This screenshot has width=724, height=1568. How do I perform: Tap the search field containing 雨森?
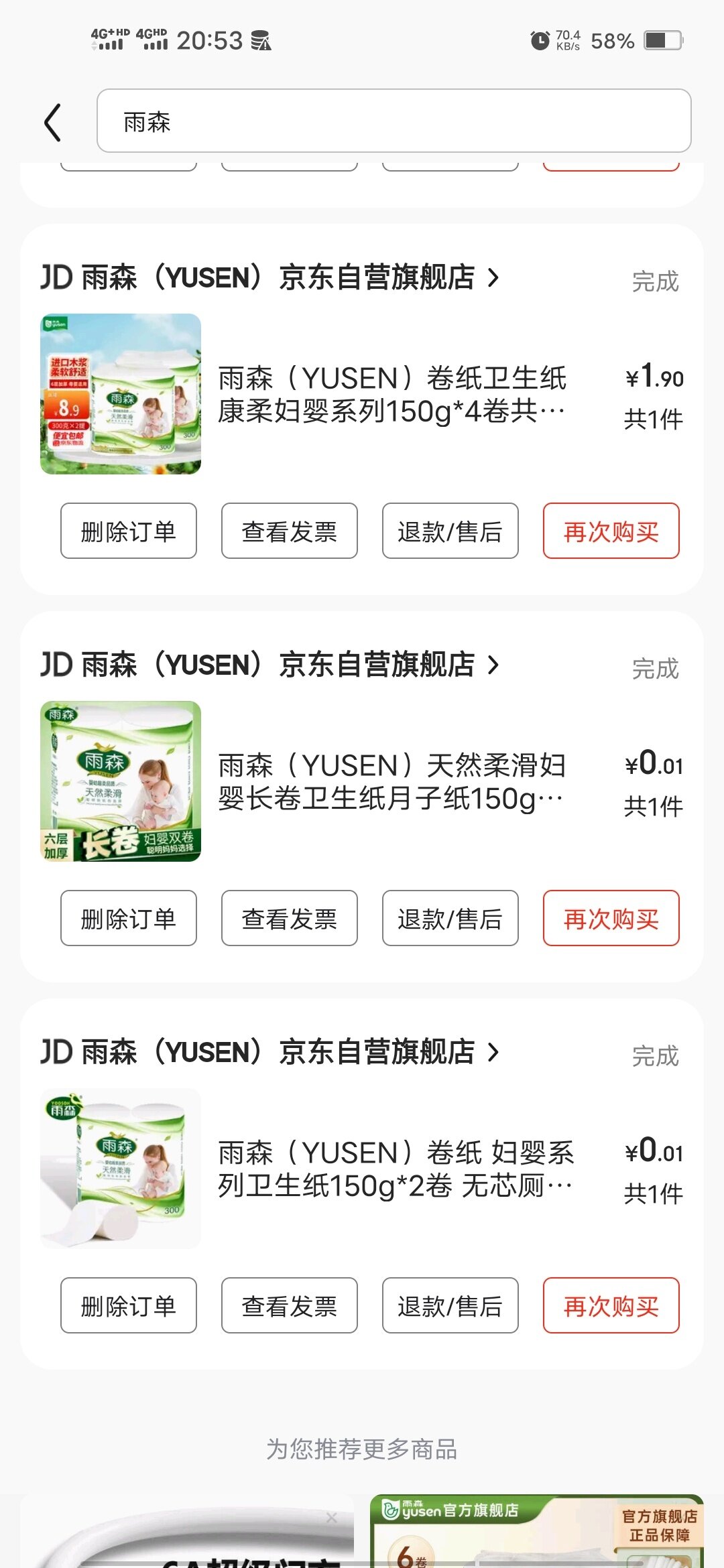(x=394, y=121)
